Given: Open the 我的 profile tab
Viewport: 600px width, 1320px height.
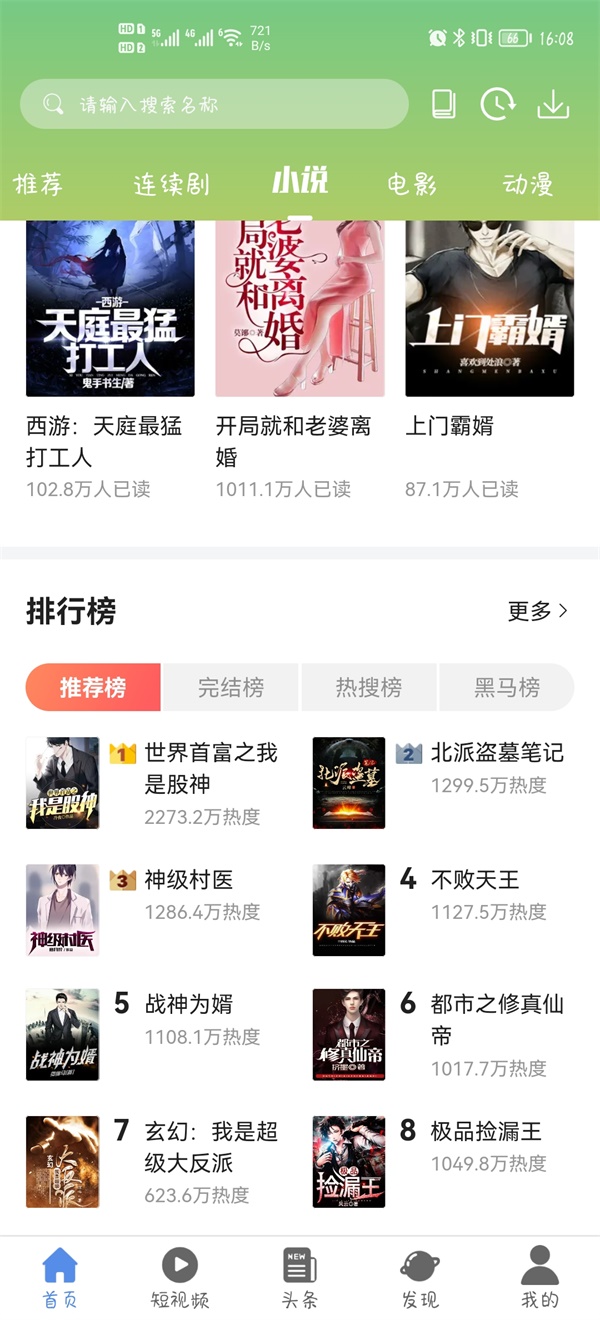Looking at the screenshot, I should tap(540, 1278).
